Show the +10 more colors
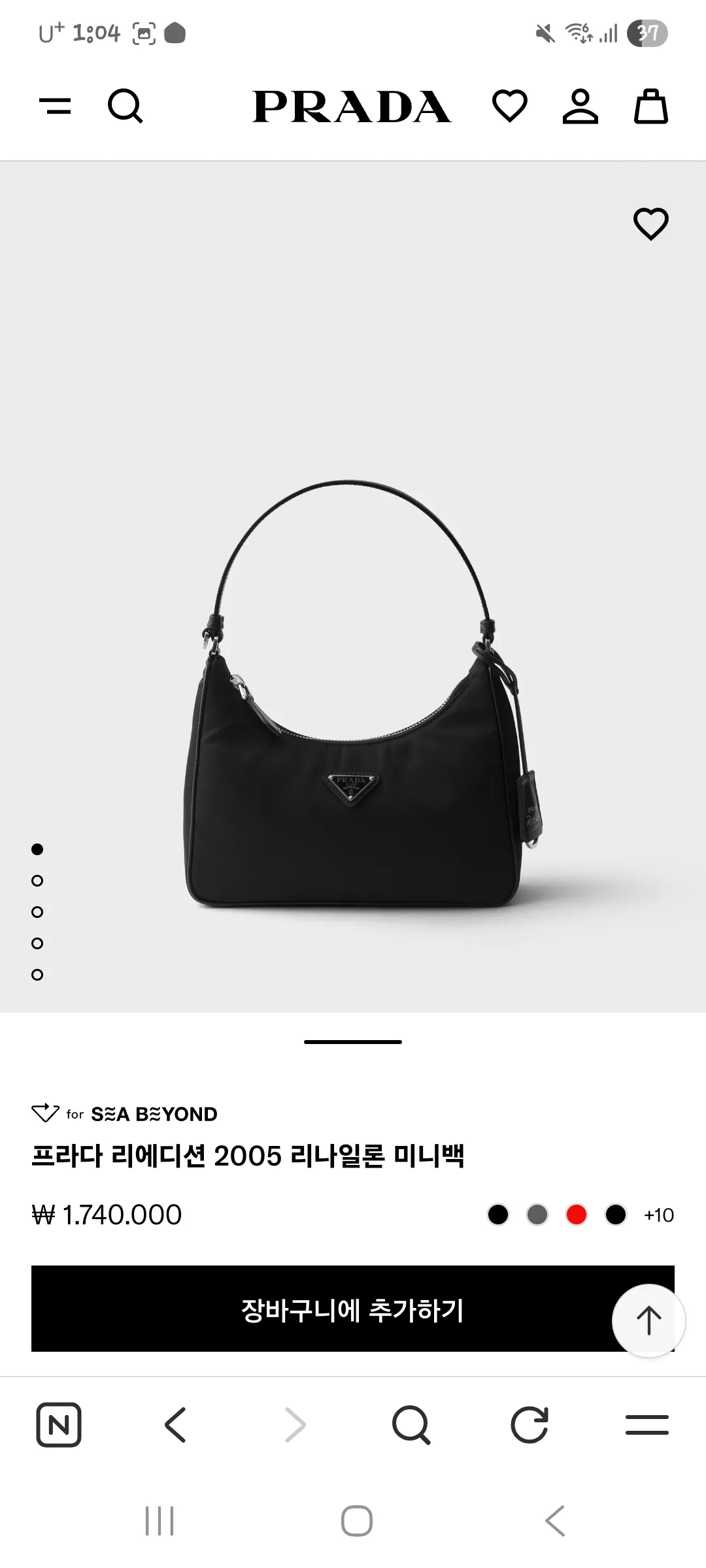This screenshot has width=706, height=1568. coord(659,1215)
